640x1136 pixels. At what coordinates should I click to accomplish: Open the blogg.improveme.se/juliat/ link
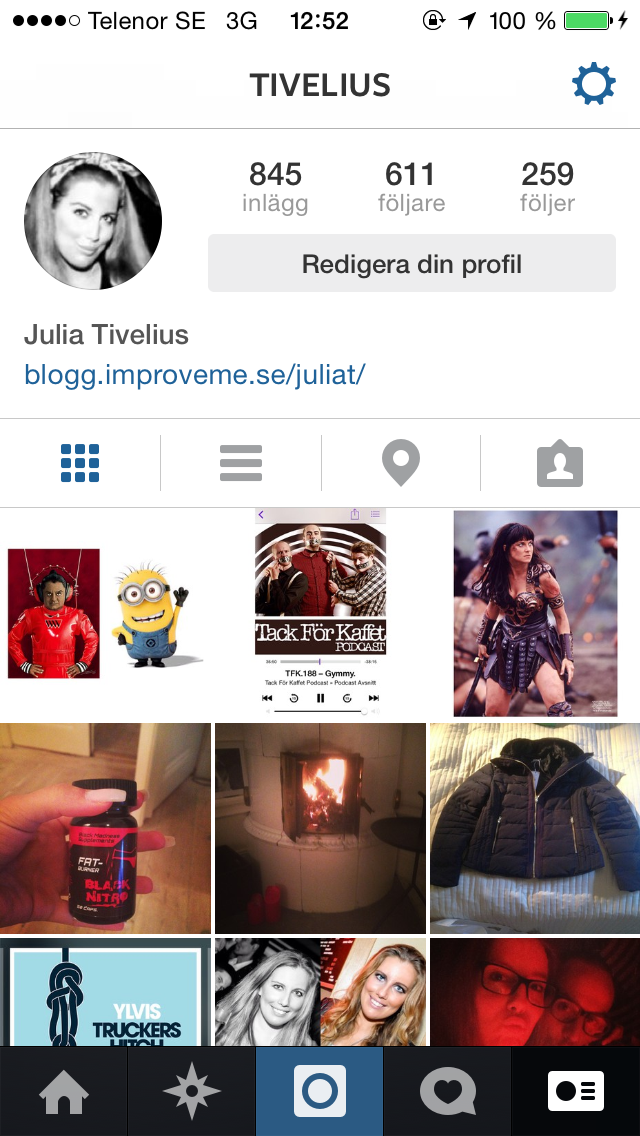195,375
